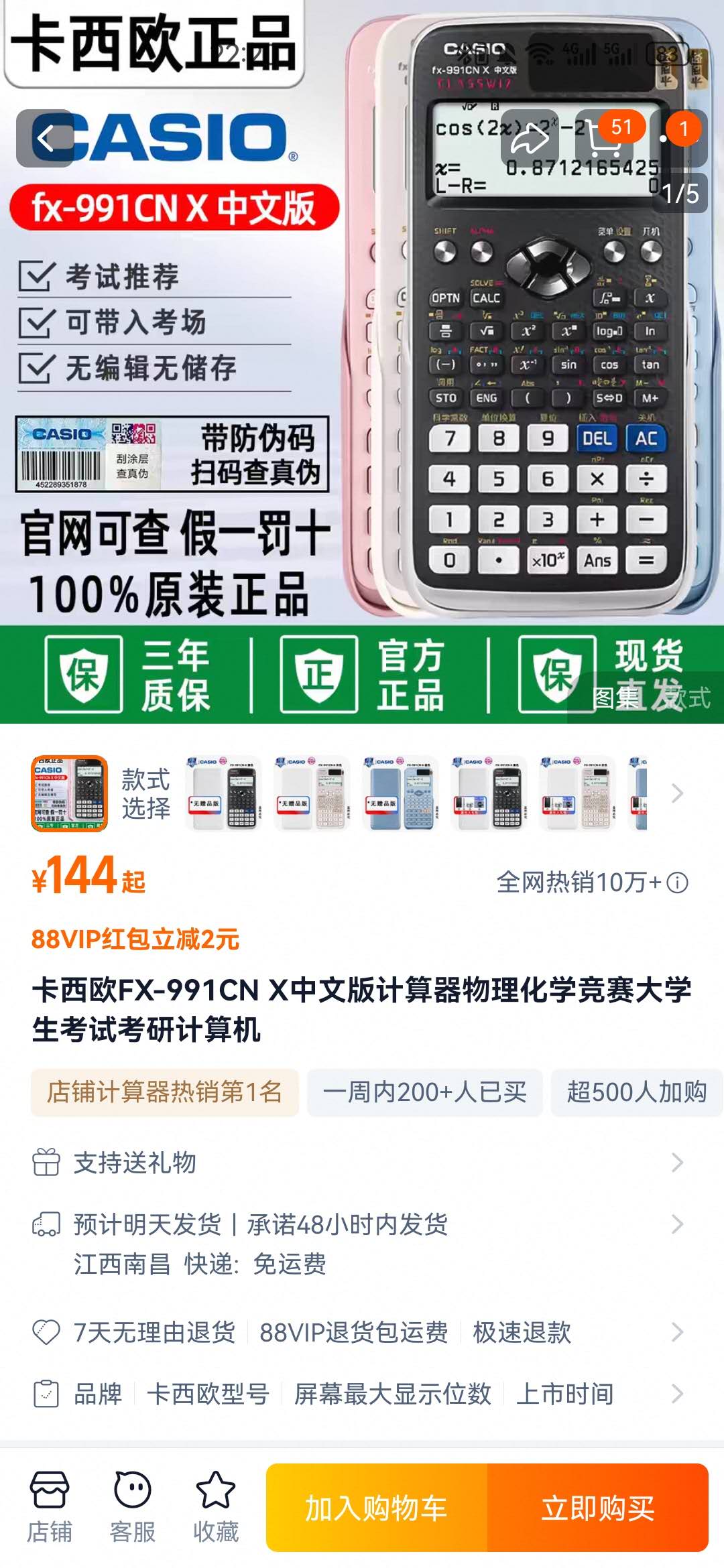View shipping details for 预计明天发货
This screenshot has height=1568, width=724.
pos(362,1244)
